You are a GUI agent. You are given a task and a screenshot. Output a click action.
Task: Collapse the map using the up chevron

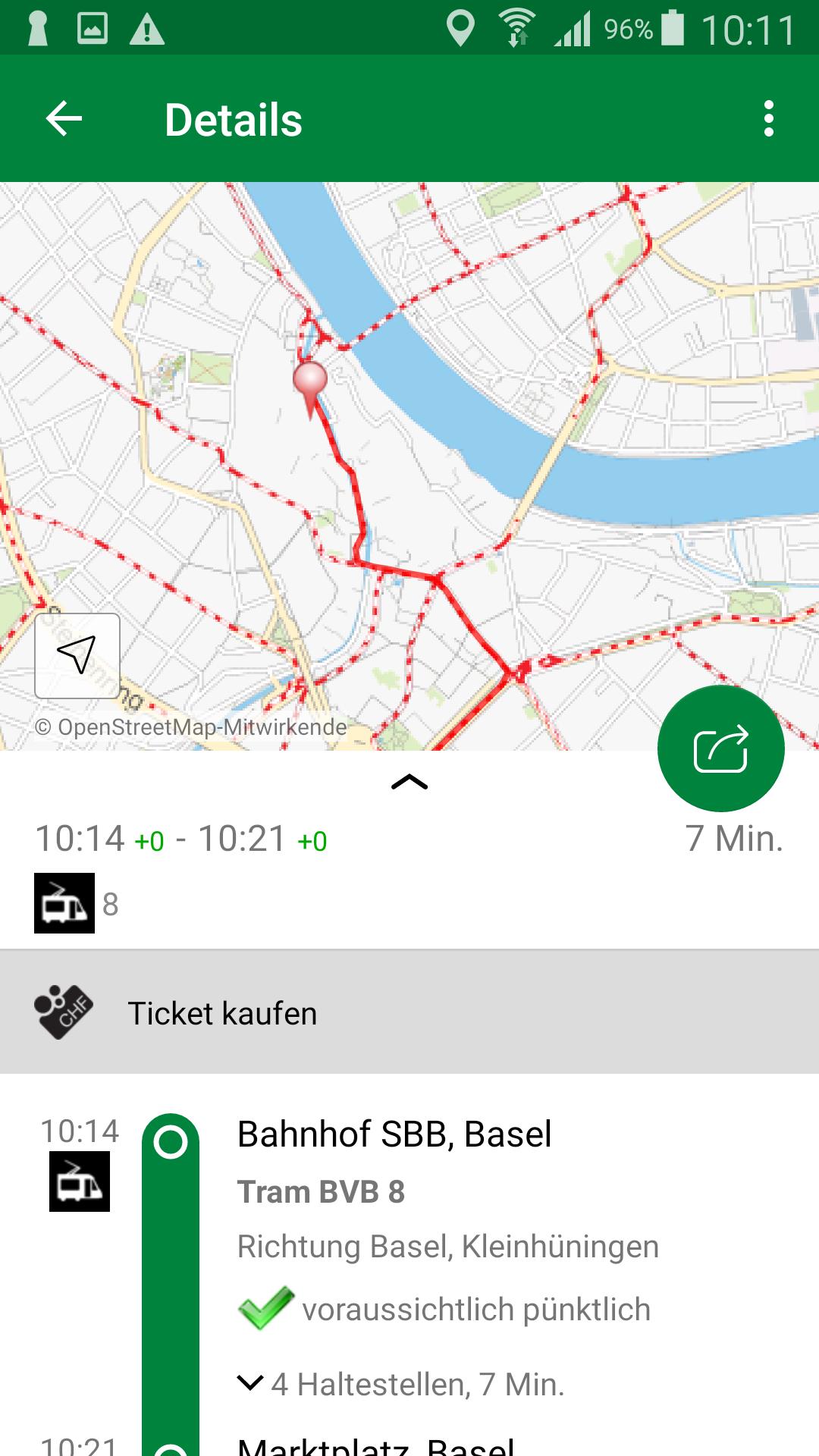click(x=409, y=782)
